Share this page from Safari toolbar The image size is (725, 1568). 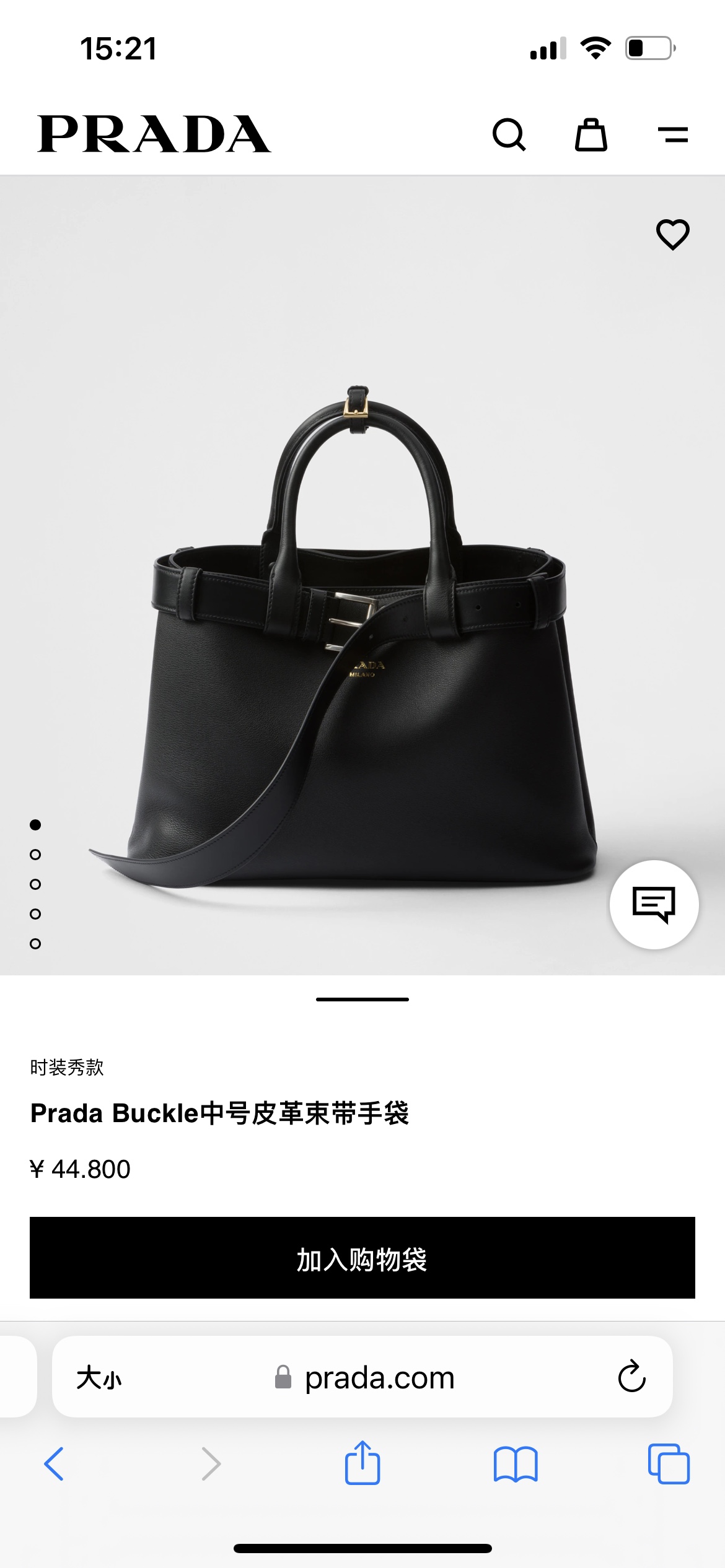tap(362, 1463)
